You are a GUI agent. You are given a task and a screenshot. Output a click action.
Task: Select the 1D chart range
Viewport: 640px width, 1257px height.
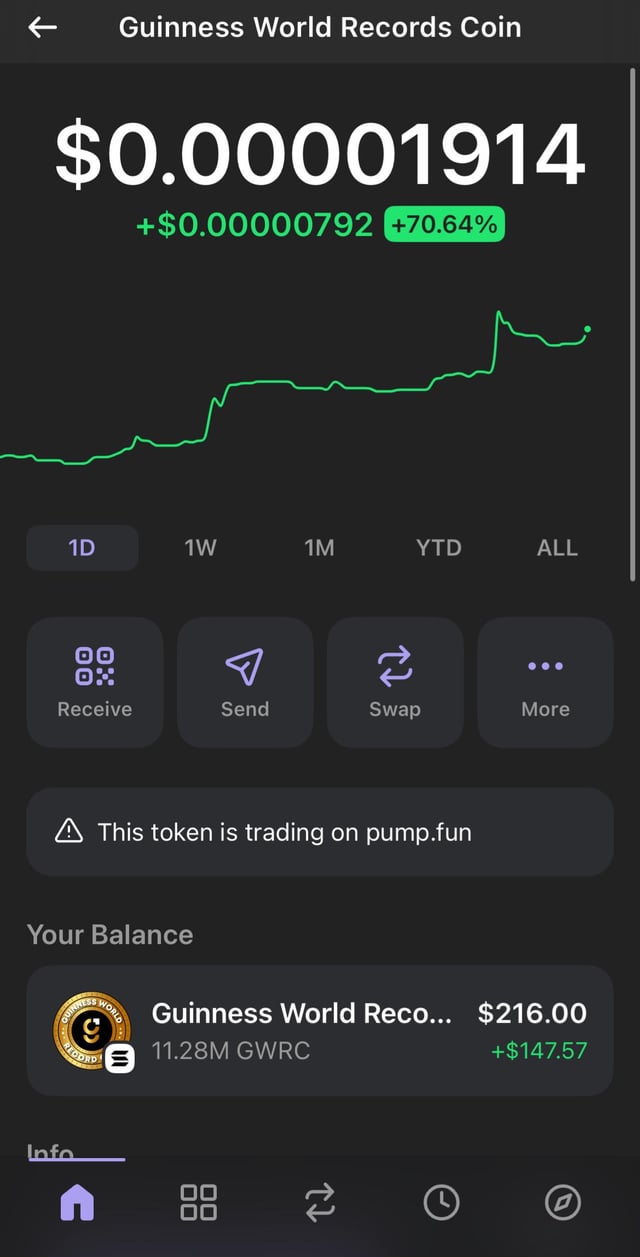[x=82, y=548]
